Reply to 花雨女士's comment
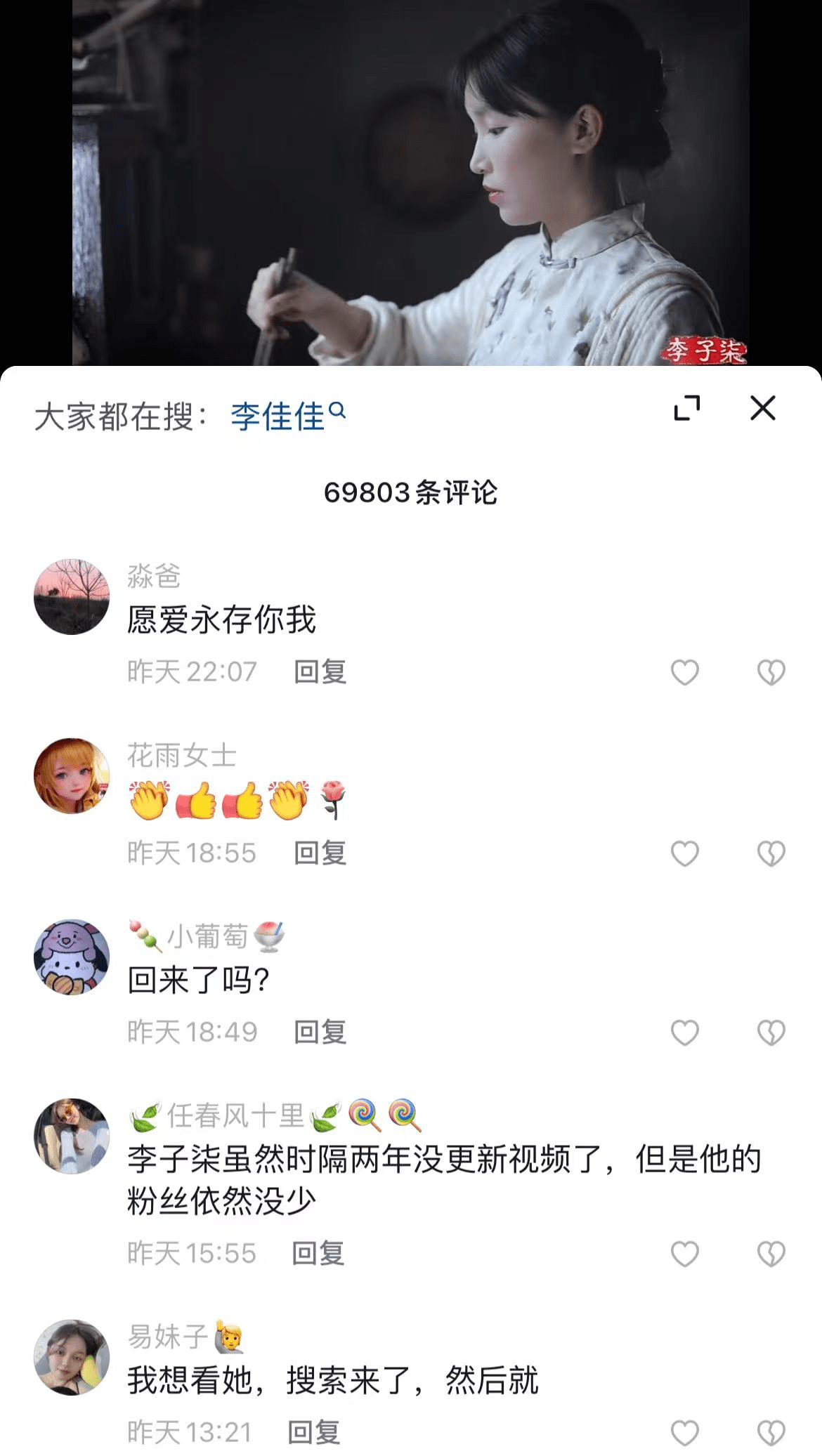The width and height of the screenshot is (822, 1456). pos(320,853)
